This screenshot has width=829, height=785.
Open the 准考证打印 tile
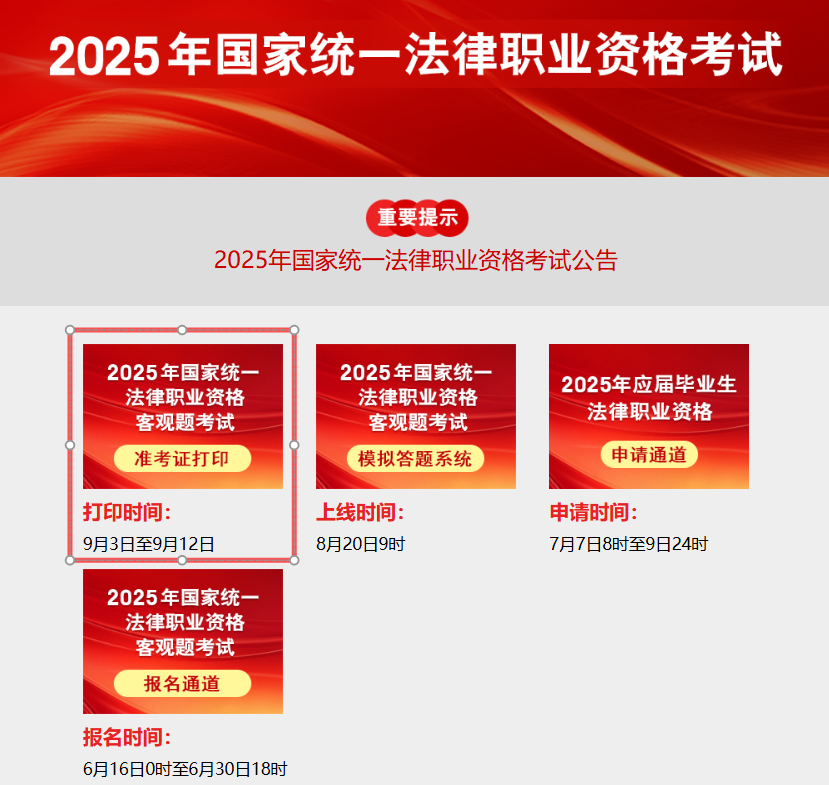tap(183, 417)
